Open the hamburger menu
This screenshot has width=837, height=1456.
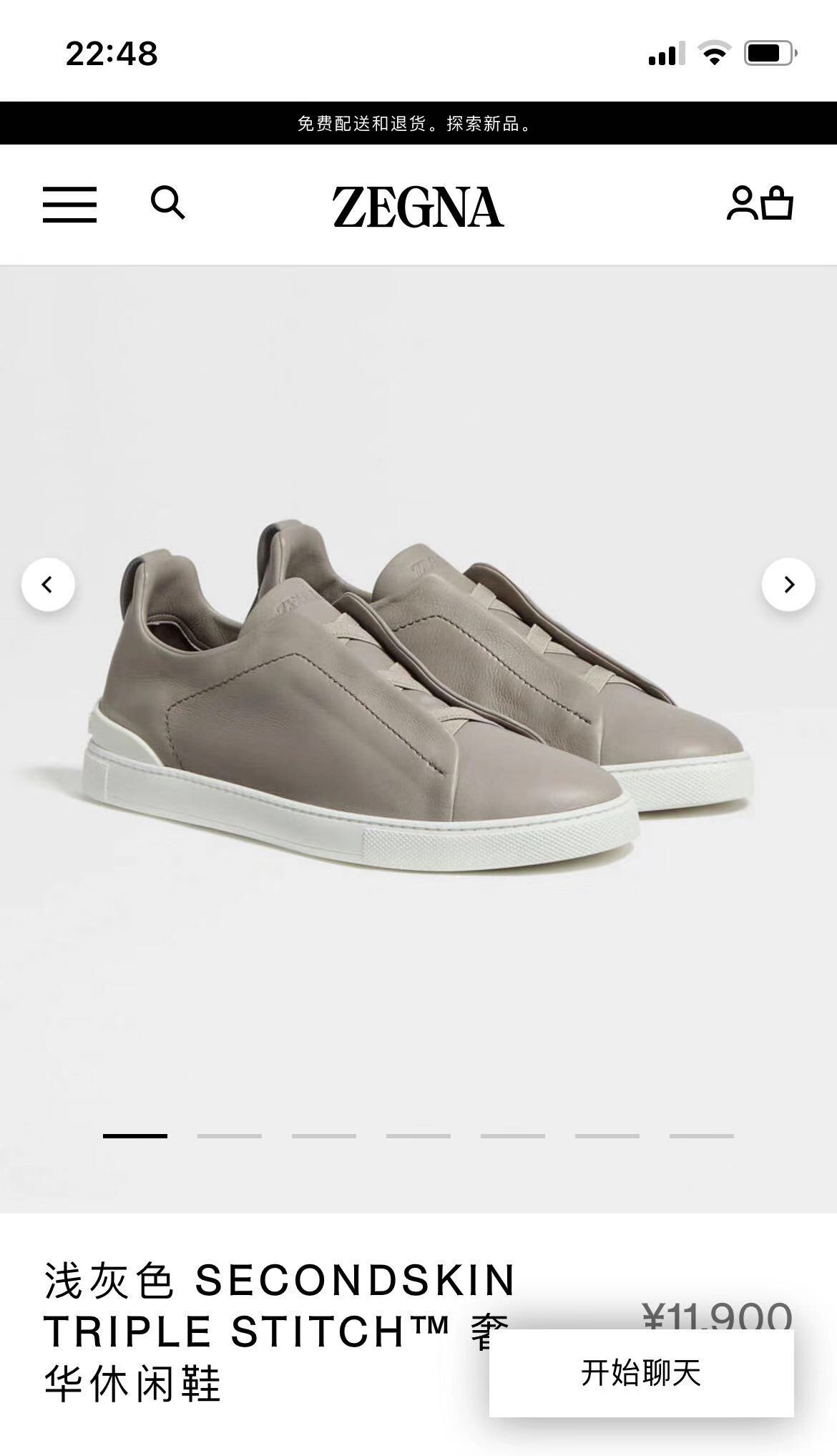(x=69, y=205)
